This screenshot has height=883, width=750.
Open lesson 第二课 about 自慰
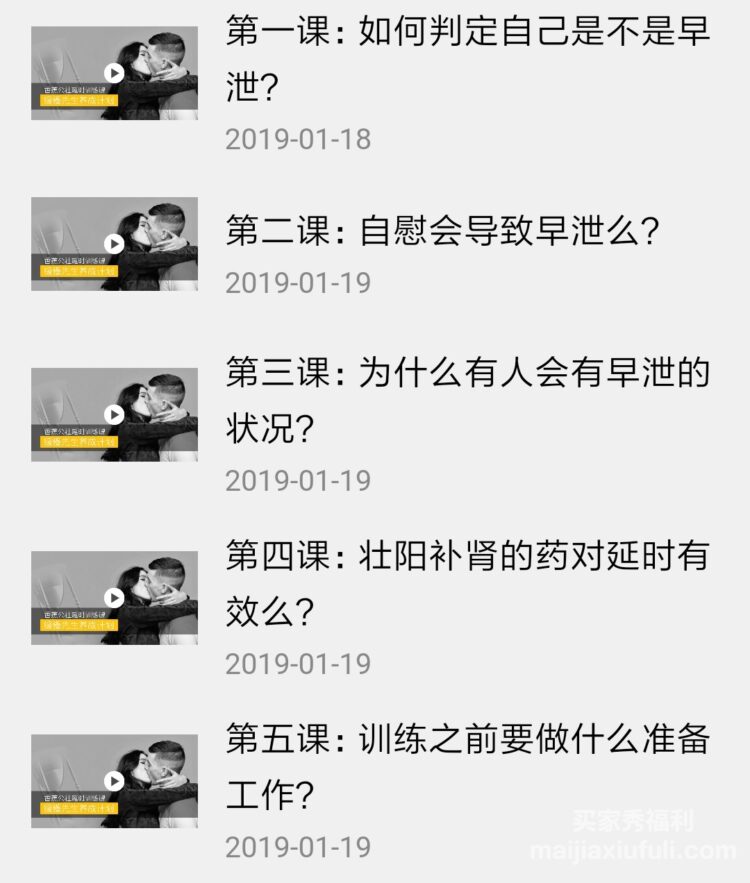(x=442, y=232)
